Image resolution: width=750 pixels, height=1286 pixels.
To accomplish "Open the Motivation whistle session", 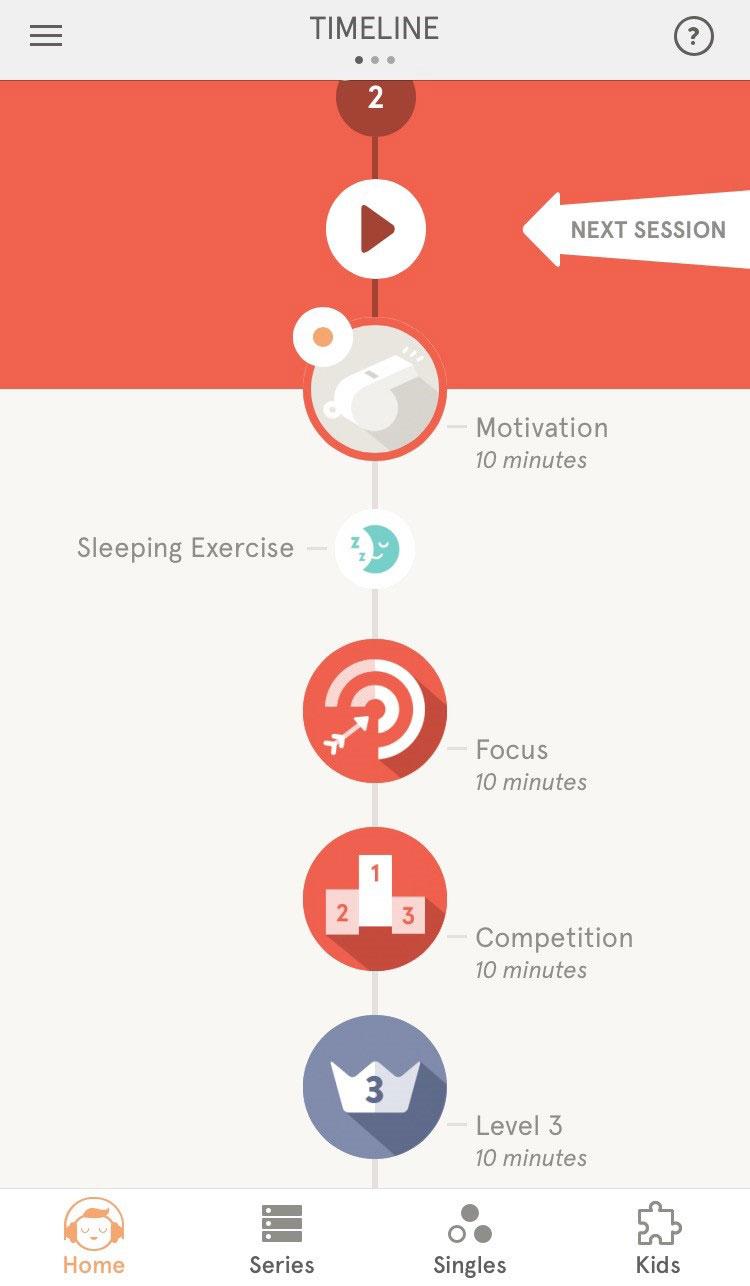I will coord(375,389).
